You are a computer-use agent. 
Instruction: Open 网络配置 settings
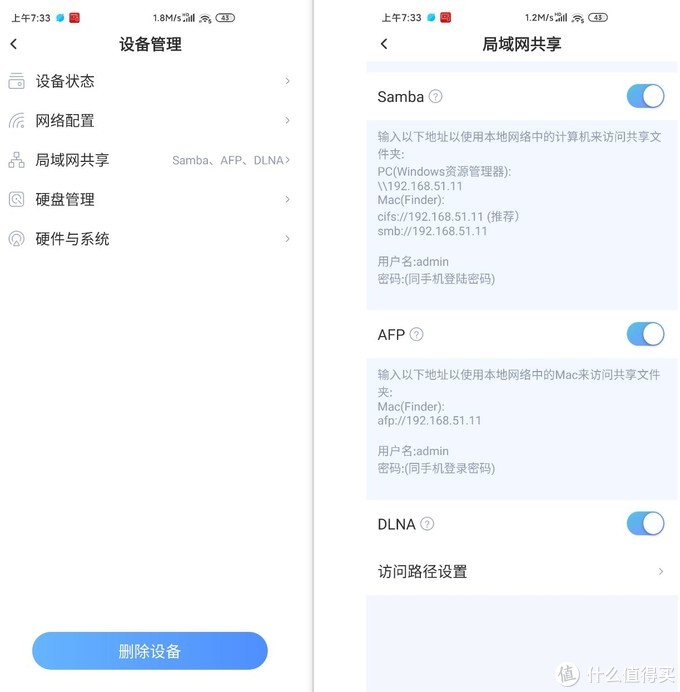click(150, 120)
